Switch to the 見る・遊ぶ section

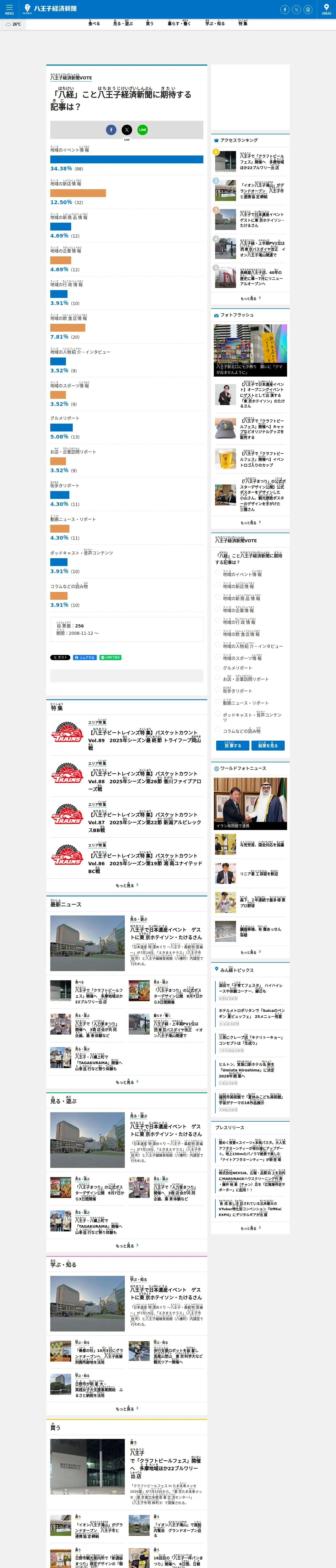[x=122, y=23]
